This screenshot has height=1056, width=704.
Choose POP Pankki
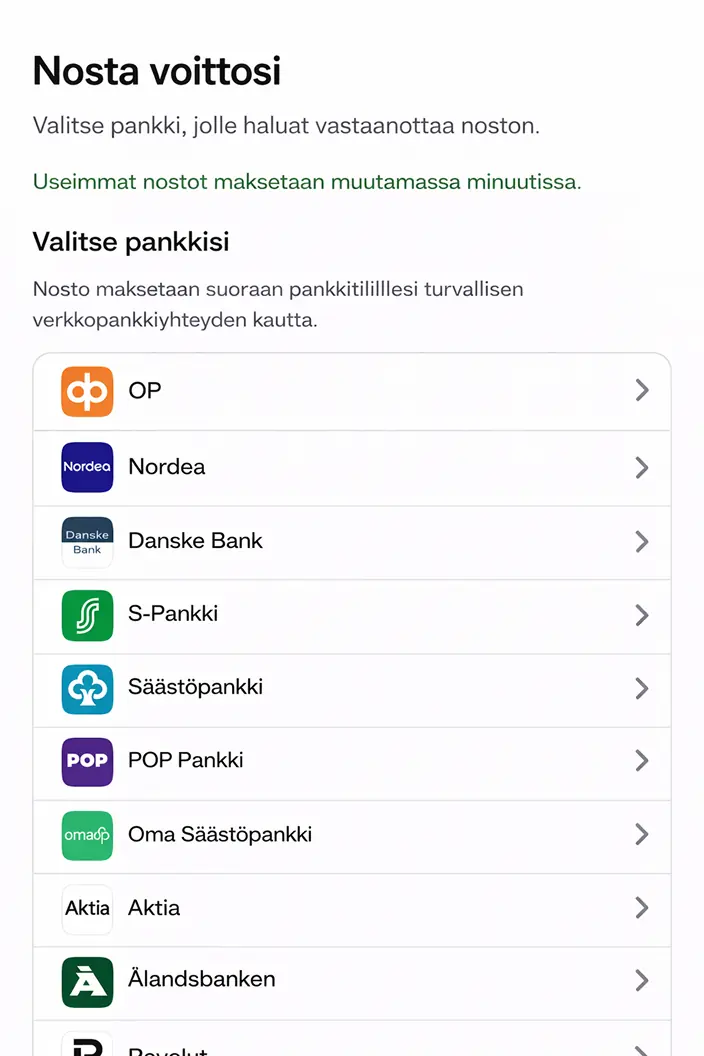pos(351,761)
